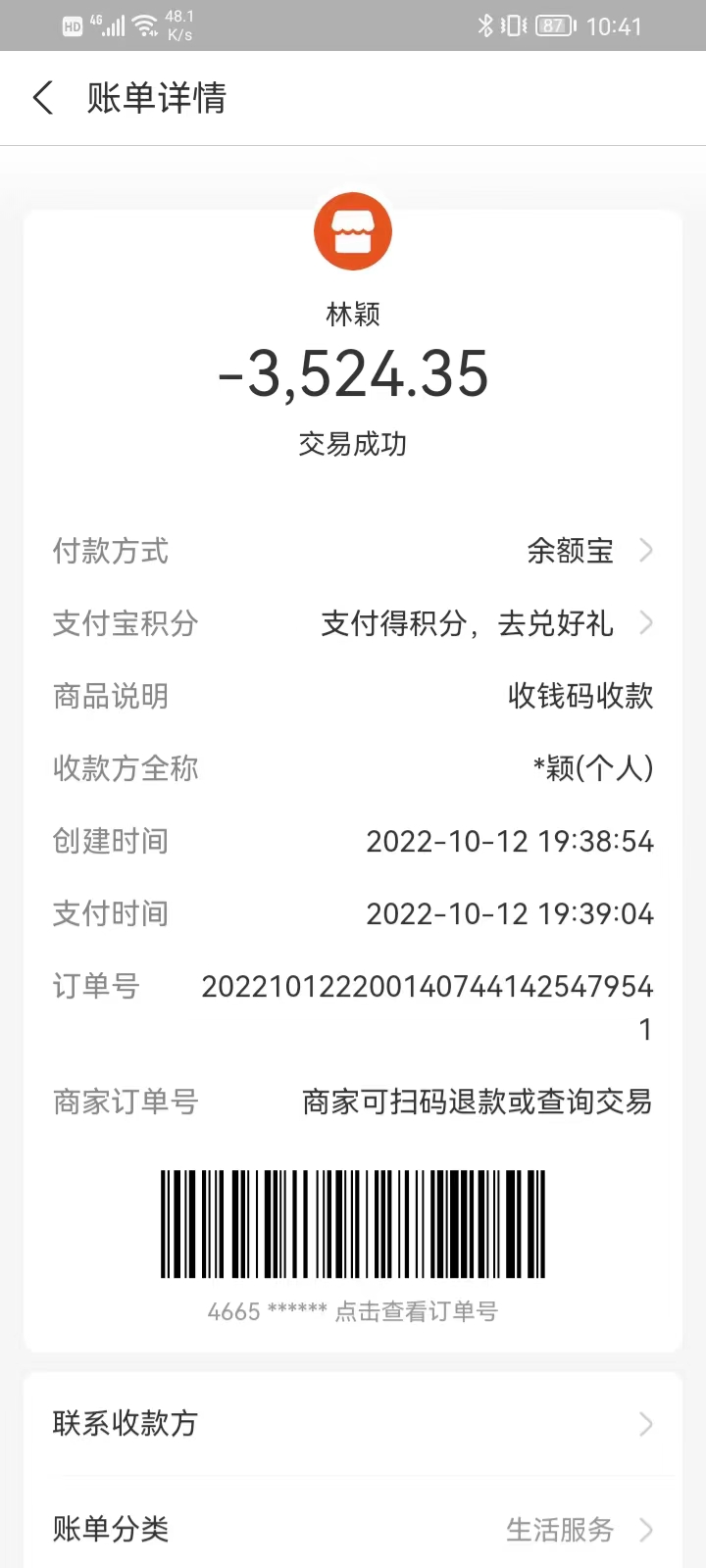The width and height of the screenshot is (706, 1568).
Task: Click the barcode image
Action: coord(353,1225)
